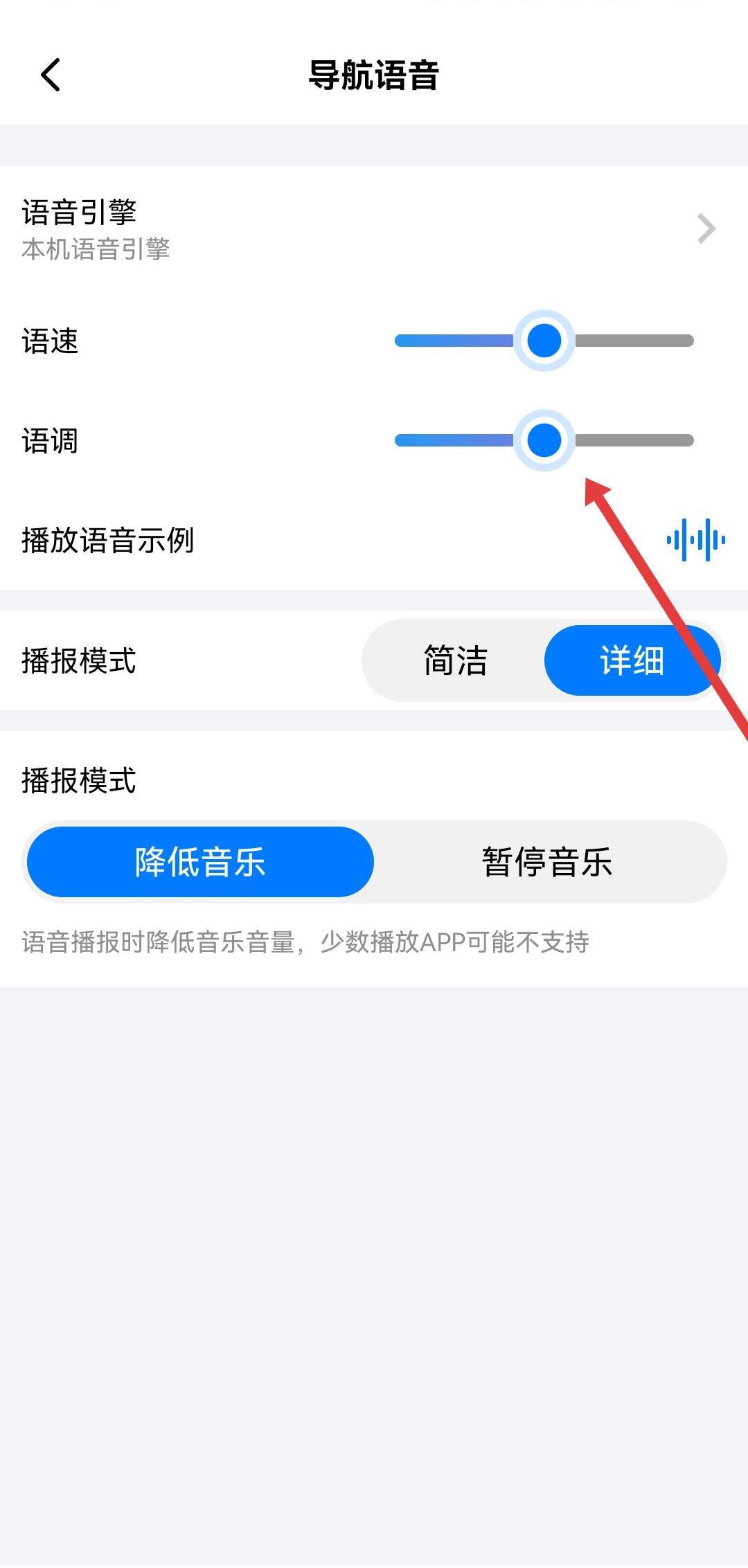Viewport: 748px width, 1568px height.
Task: Open 语音引擎 engine settings
Action: point(374,229)
